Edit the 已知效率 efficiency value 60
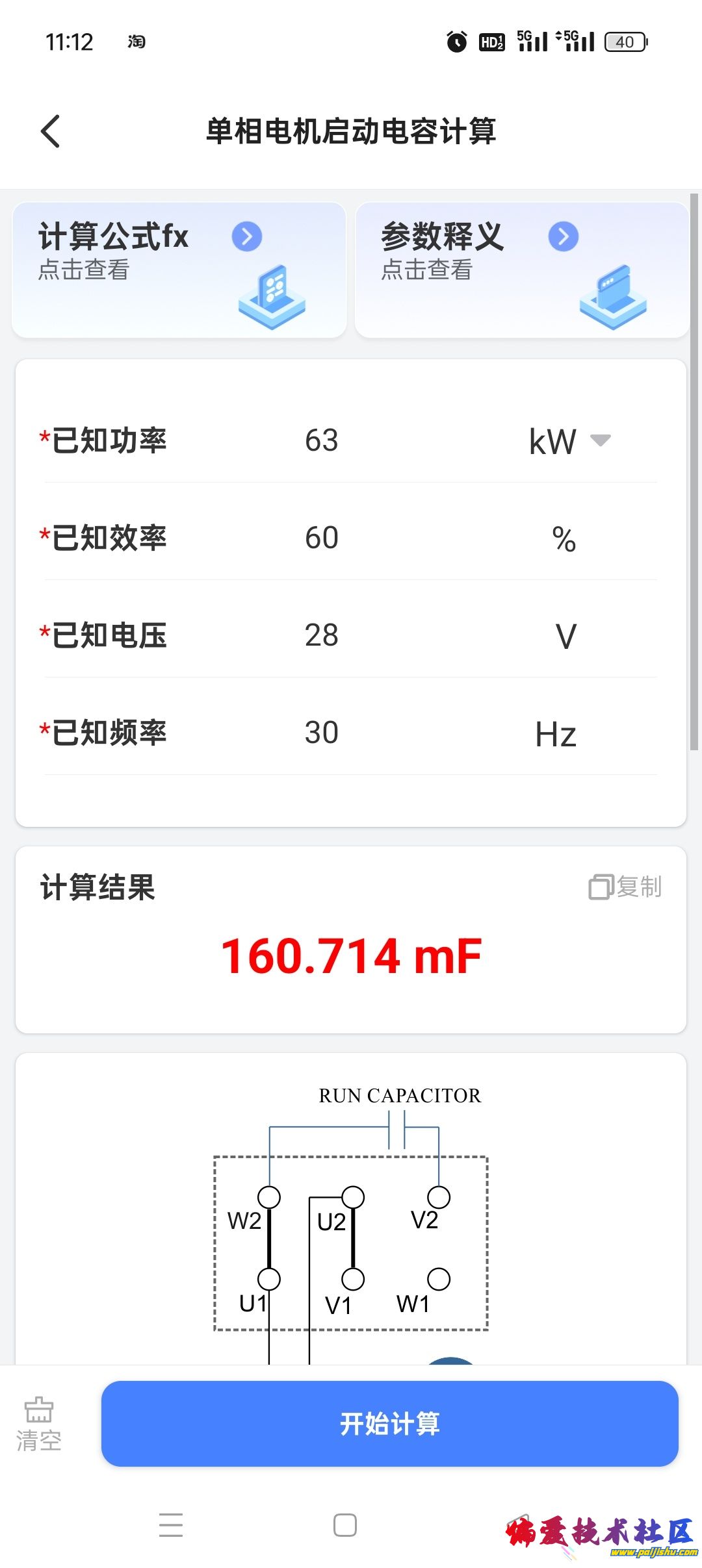702x1568 pixels. [322, 538]
